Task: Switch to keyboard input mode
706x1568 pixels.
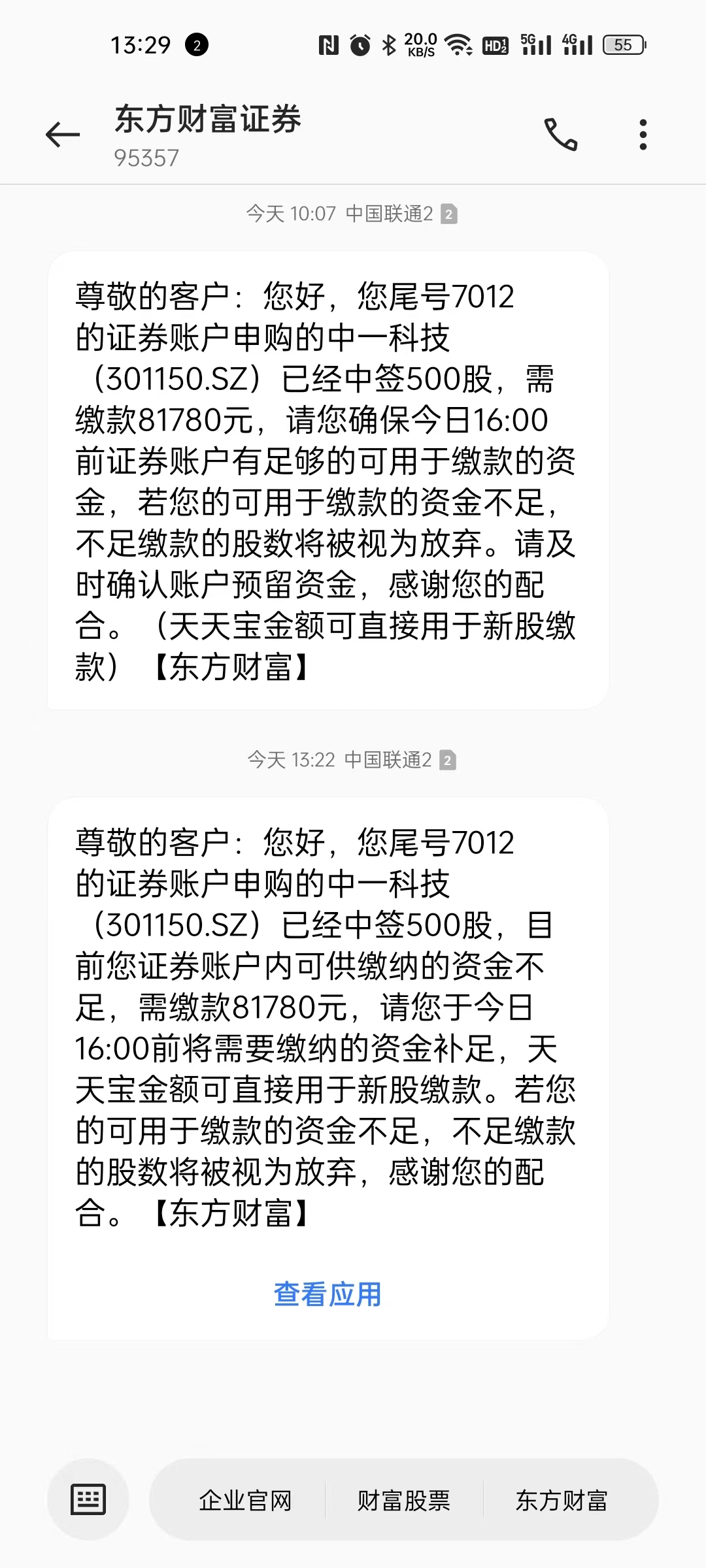Action: (x=88, y=1499)
